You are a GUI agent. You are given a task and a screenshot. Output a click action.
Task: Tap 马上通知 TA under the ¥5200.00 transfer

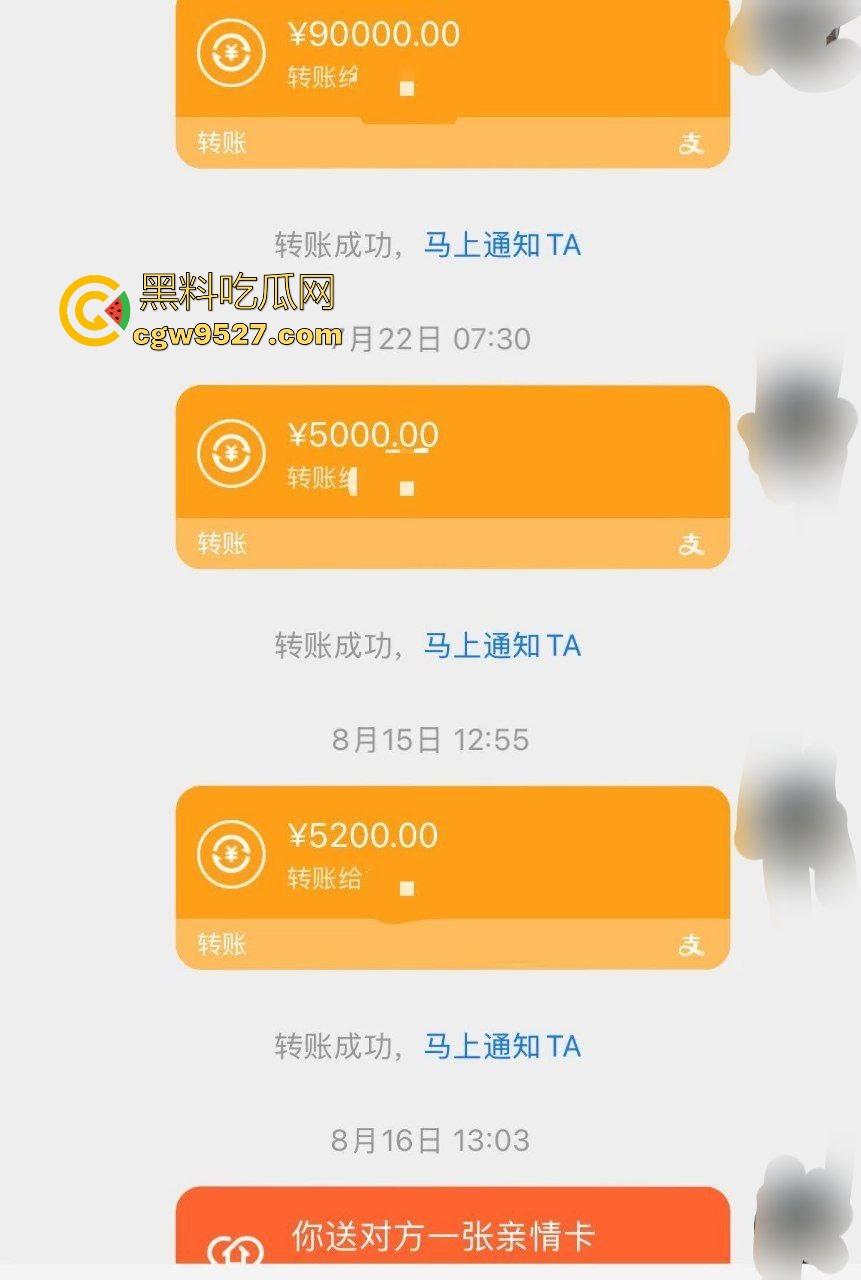pyautogui.click(x=502, y=1047)
